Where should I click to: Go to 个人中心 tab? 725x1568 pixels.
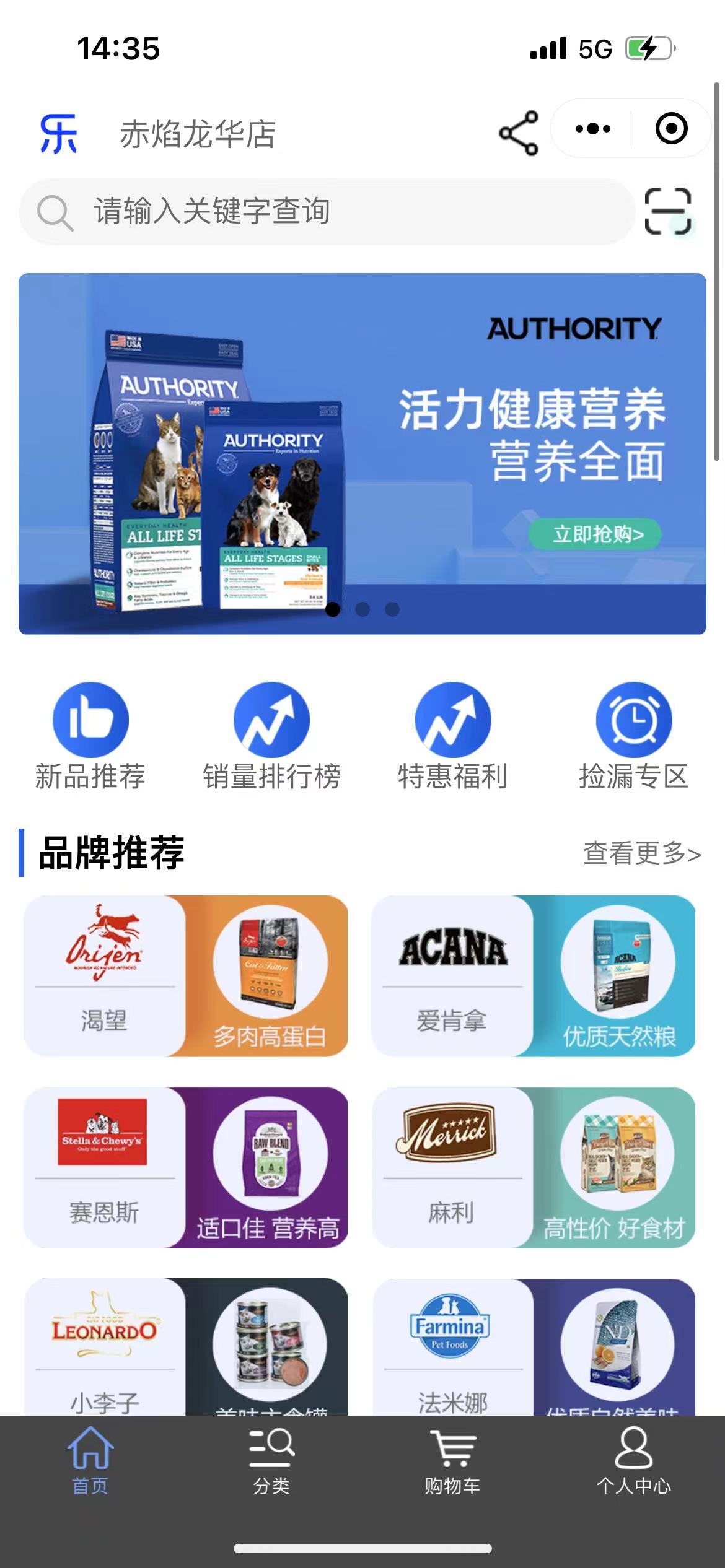tap(634, 1461)
